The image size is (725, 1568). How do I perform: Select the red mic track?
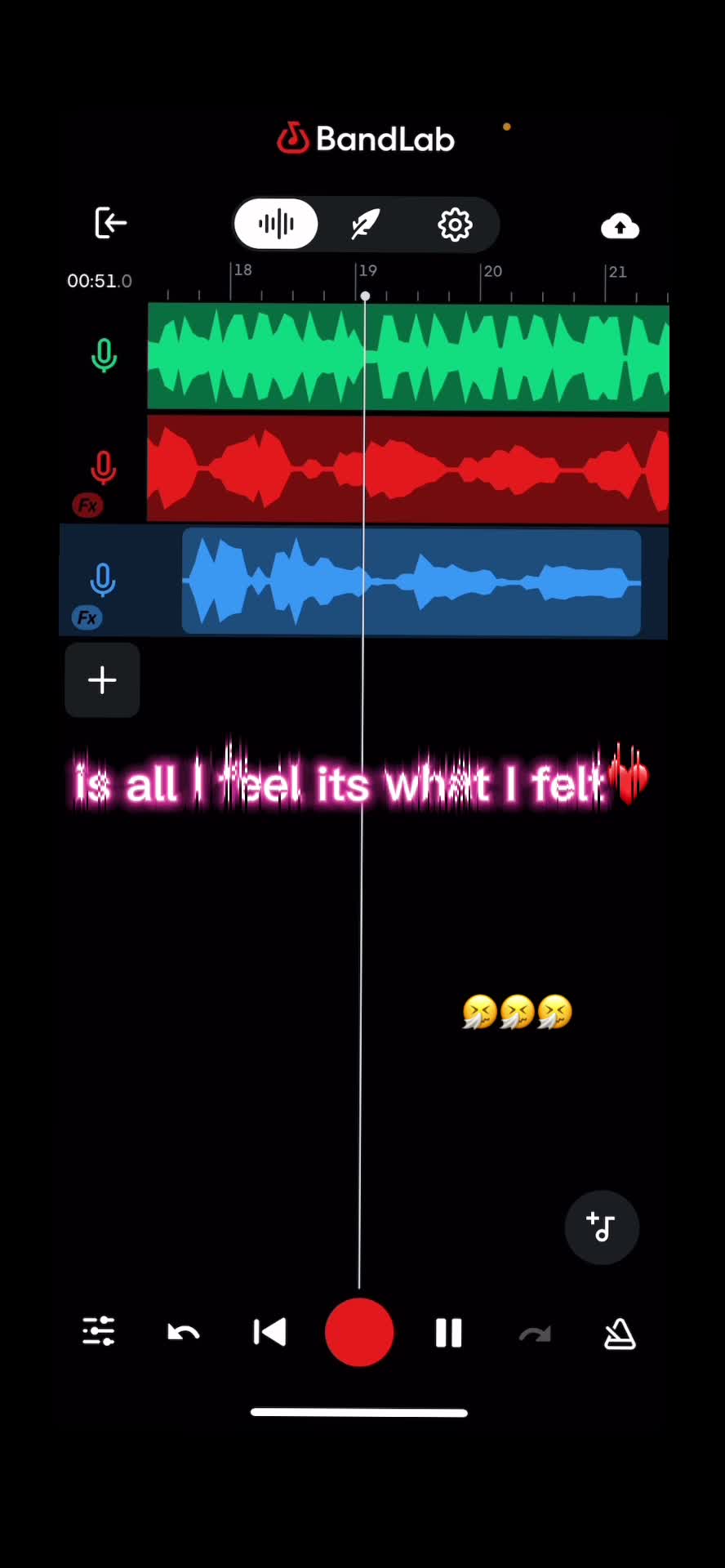coord(104,468)
